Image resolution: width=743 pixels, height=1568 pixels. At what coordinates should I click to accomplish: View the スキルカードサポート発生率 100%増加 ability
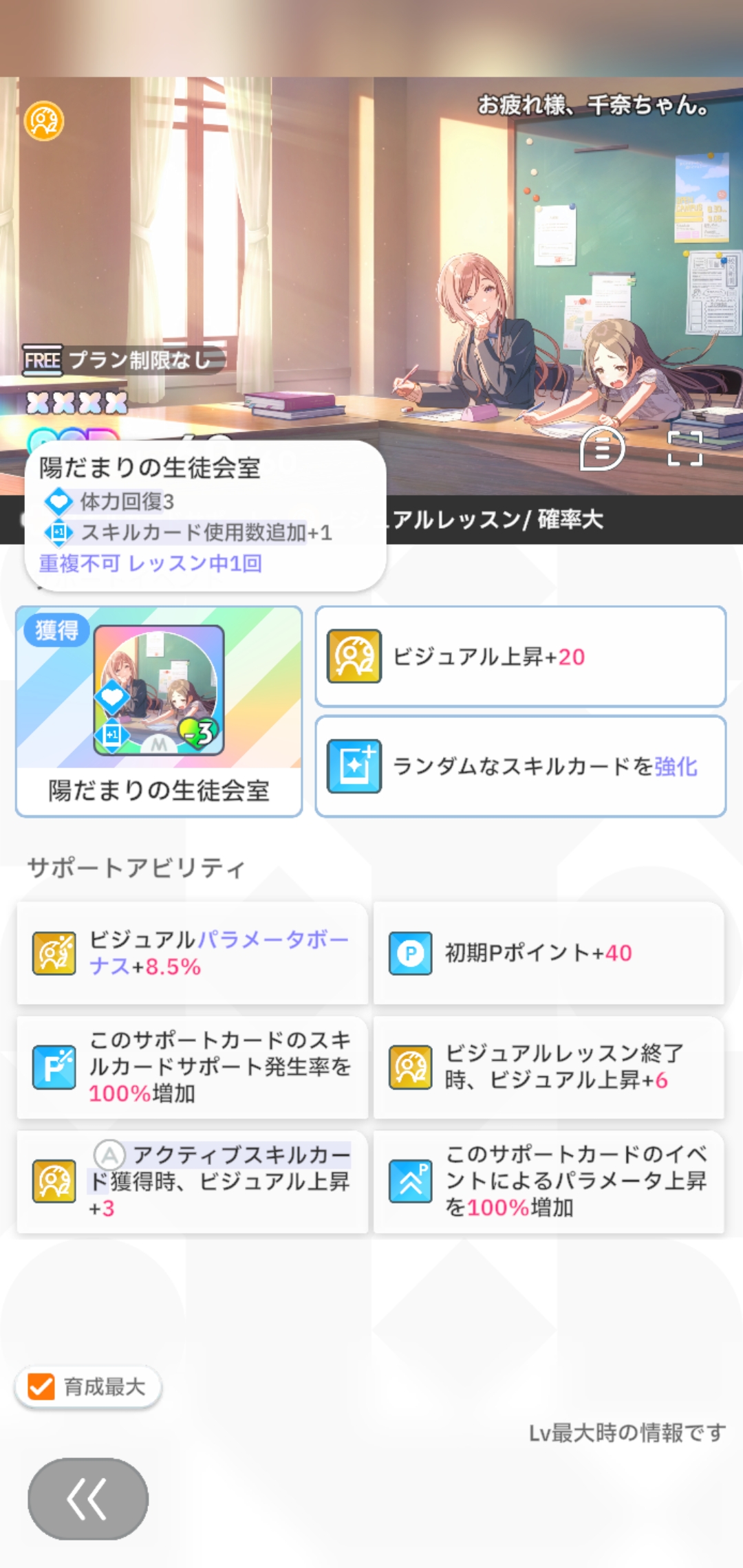coord(192,1067)
